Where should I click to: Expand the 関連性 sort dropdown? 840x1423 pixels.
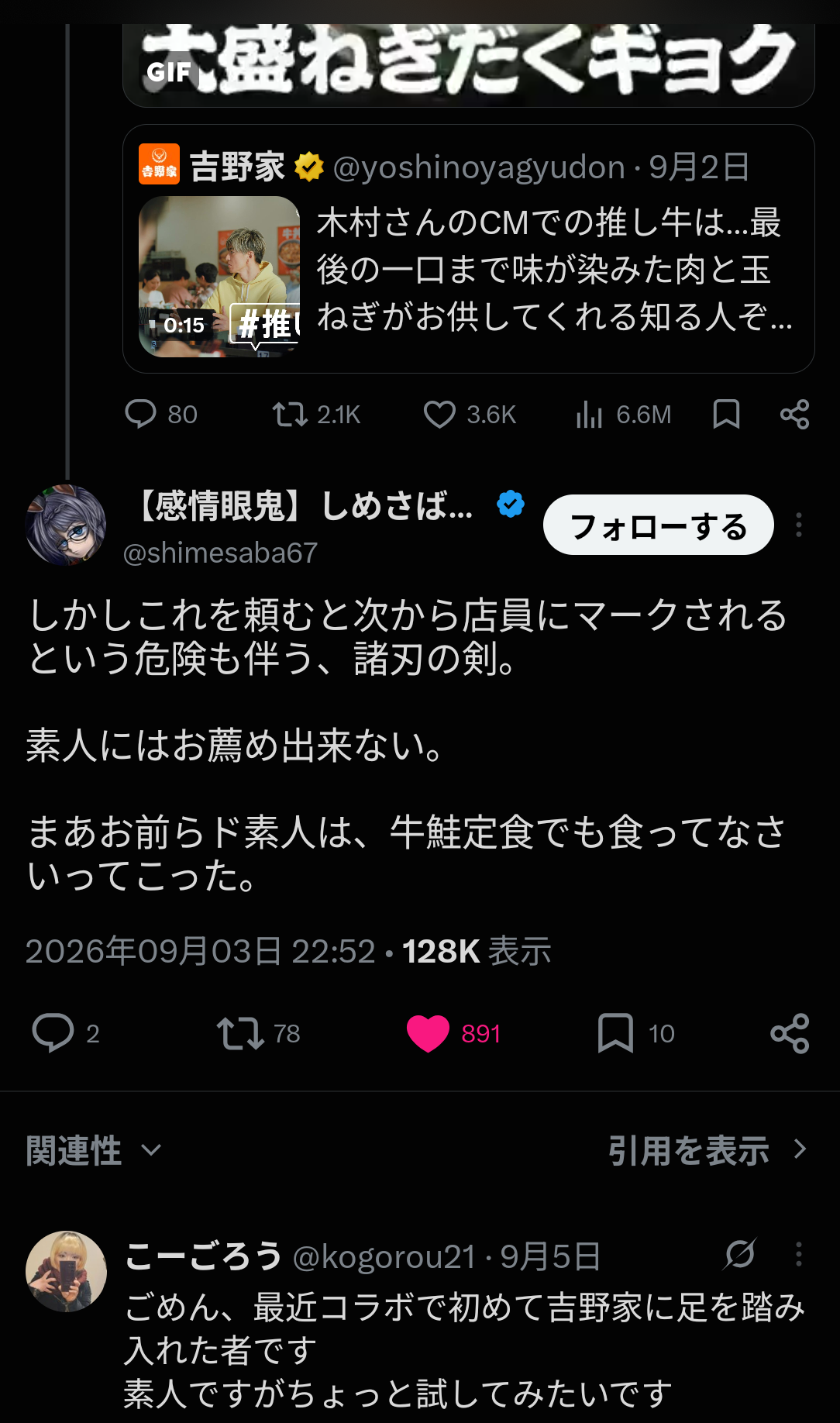pos(94,1150)
